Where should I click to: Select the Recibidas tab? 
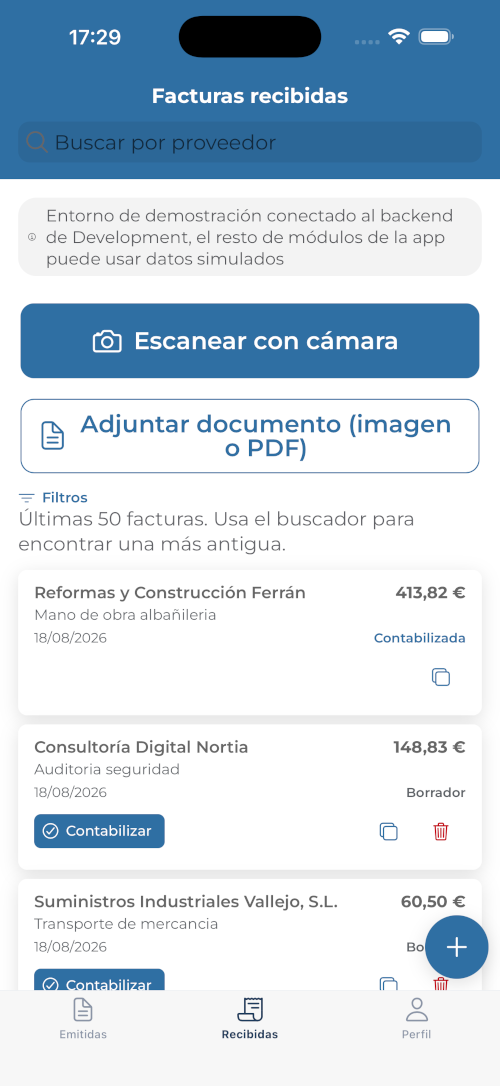point(250,1019)
